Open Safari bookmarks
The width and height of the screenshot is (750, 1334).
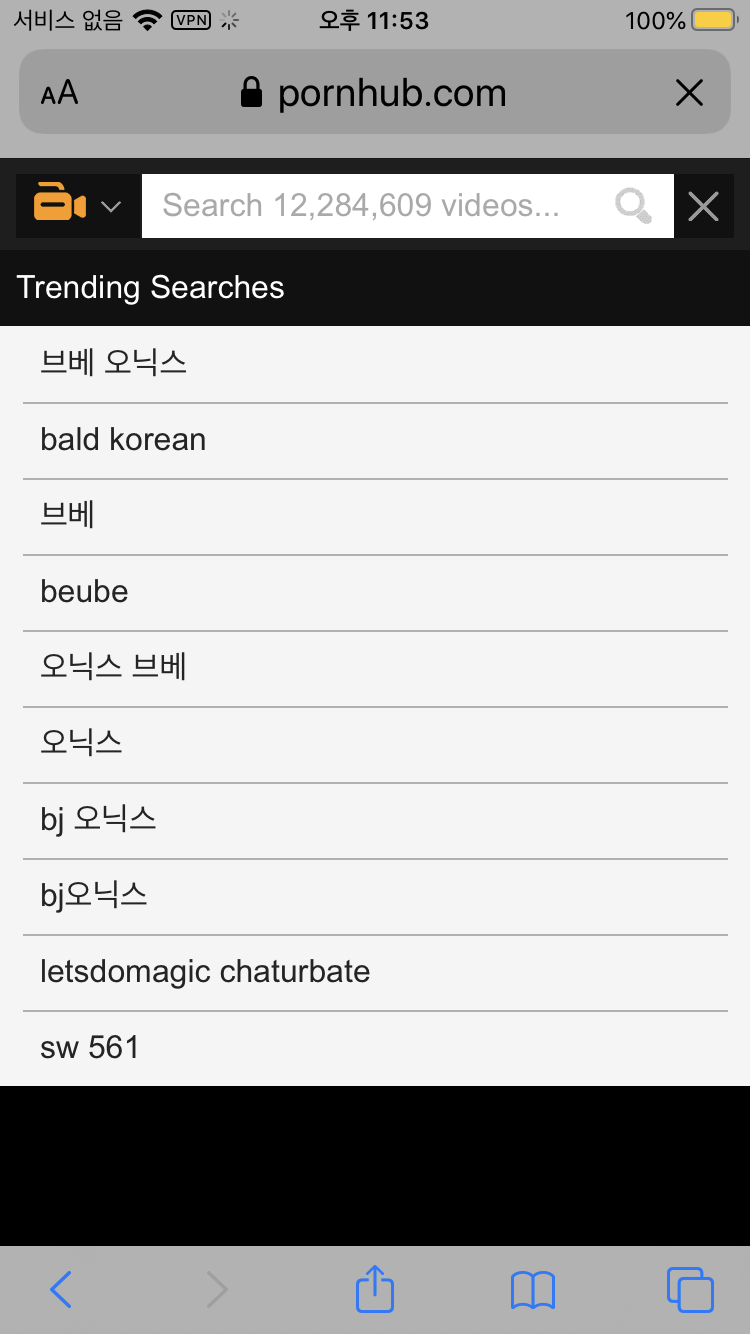tap(532, 1289)
